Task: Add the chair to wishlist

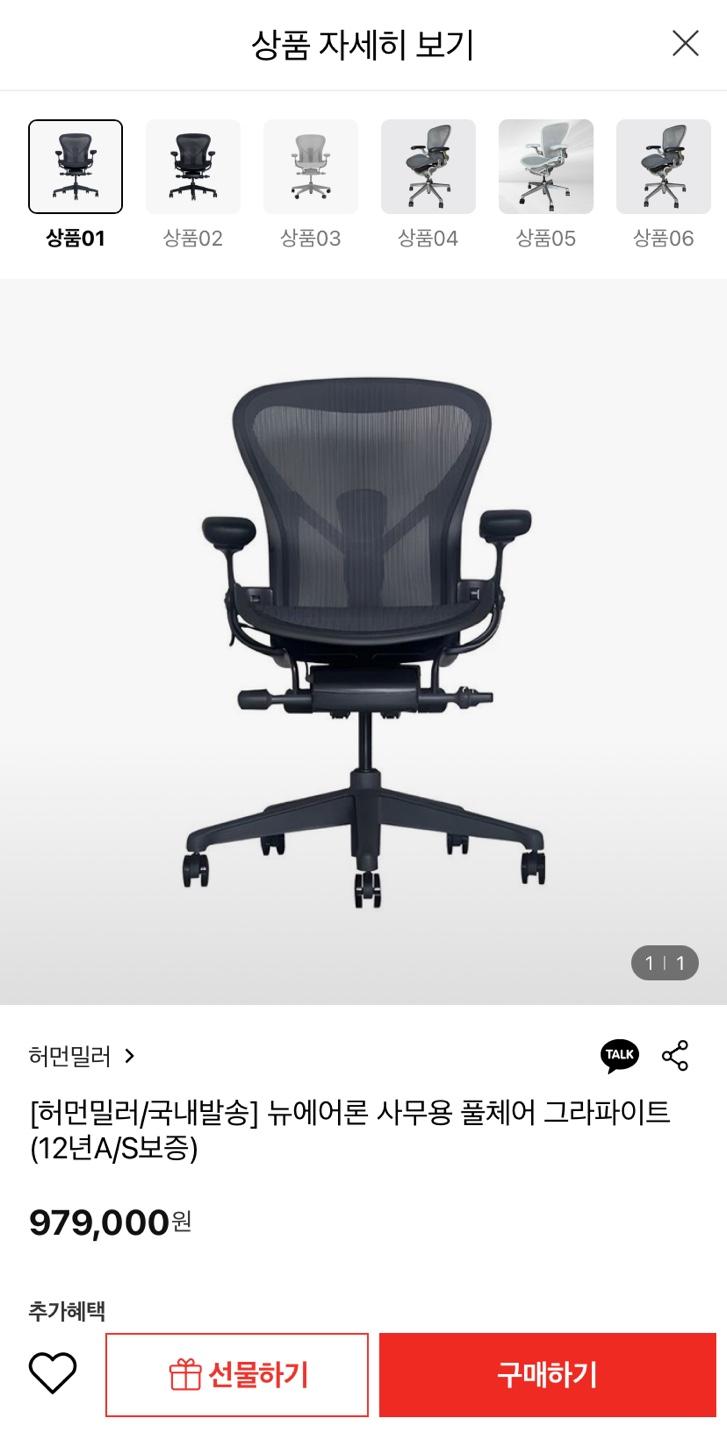Action: point(52,1374)
